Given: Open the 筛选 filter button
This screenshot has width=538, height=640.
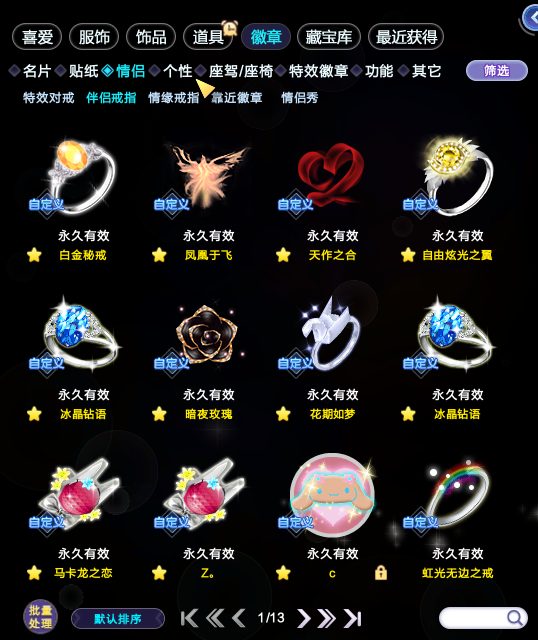Looking at the screenshot, I should (497, 71).
